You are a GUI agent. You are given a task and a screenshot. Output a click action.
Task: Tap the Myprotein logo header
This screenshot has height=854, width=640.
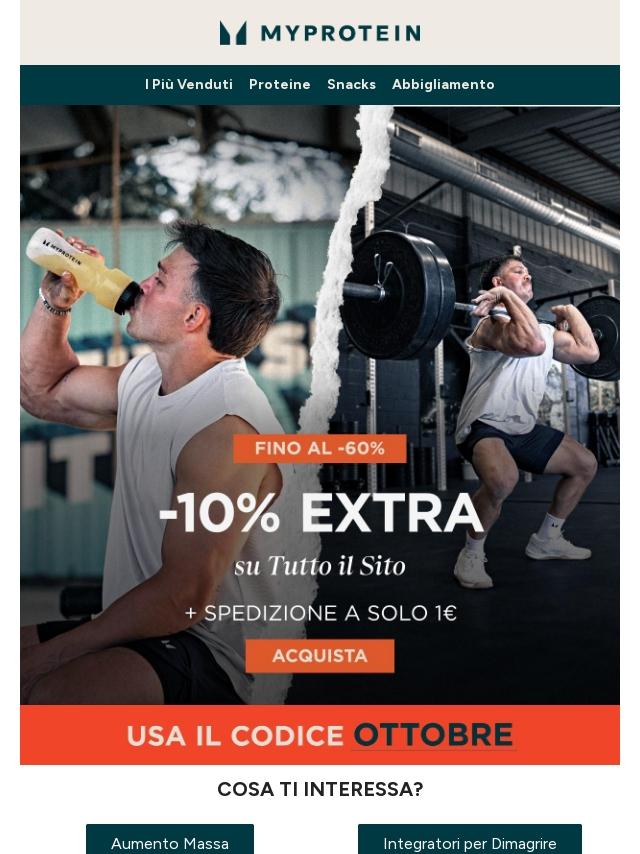[x=320, y=33]
